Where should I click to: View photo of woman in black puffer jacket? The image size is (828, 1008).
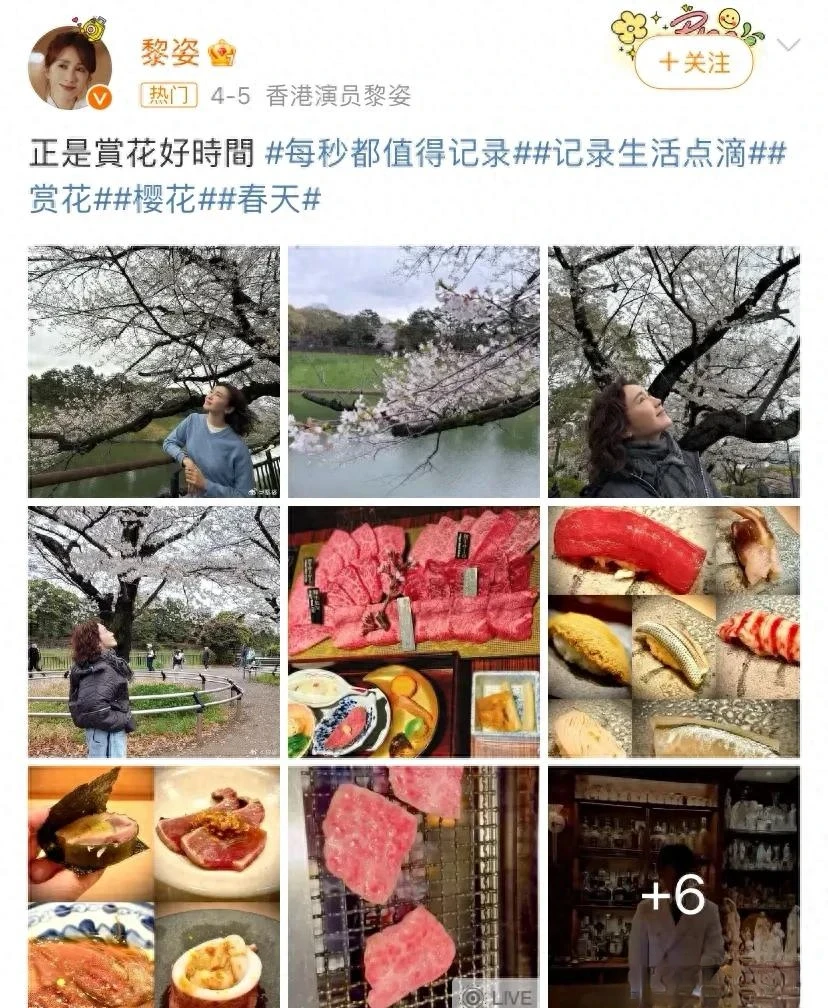click(x=153, y=632)
